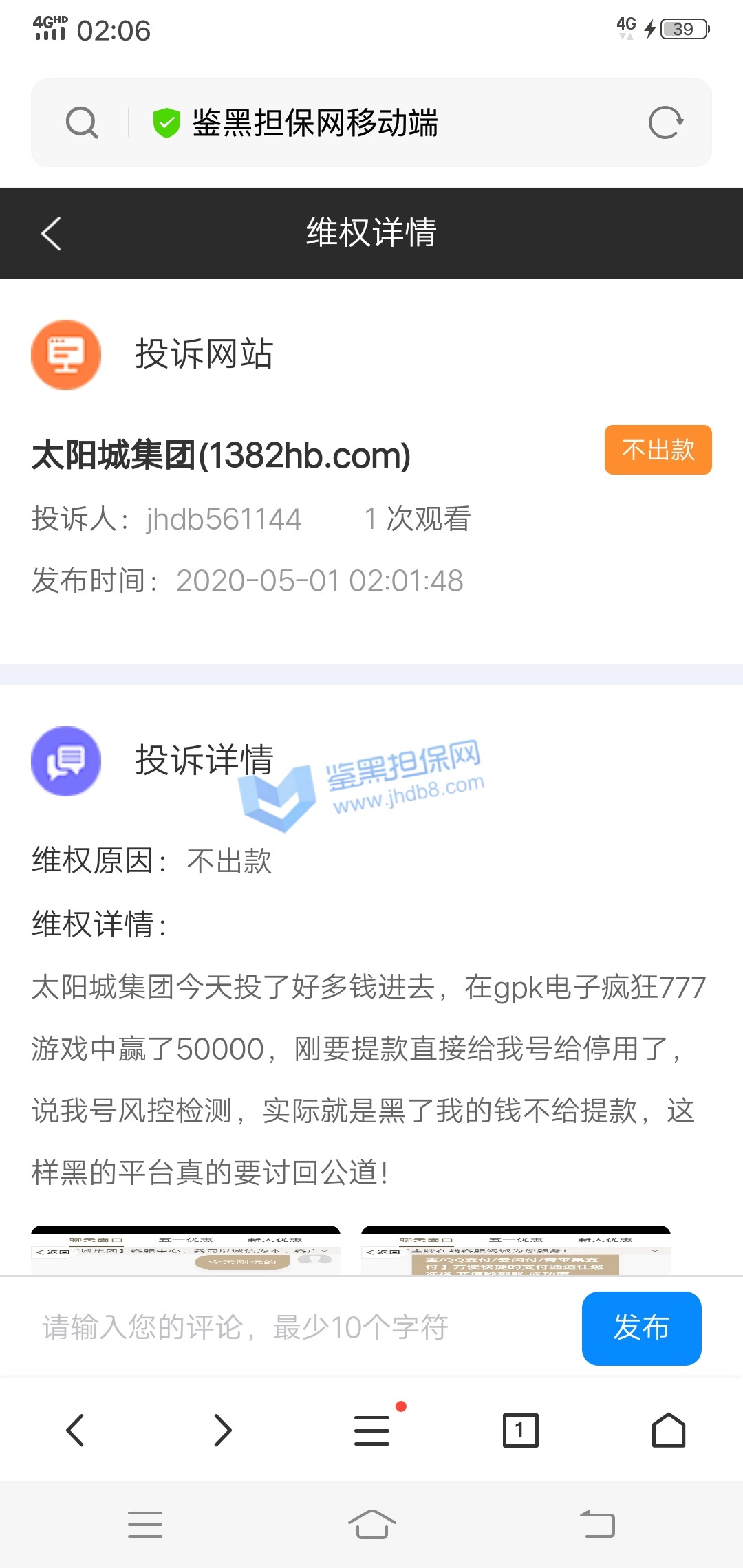743x1568 pixels.
Task: Open the second chat screenshot attachment
Action: (x=516, y=1250)
